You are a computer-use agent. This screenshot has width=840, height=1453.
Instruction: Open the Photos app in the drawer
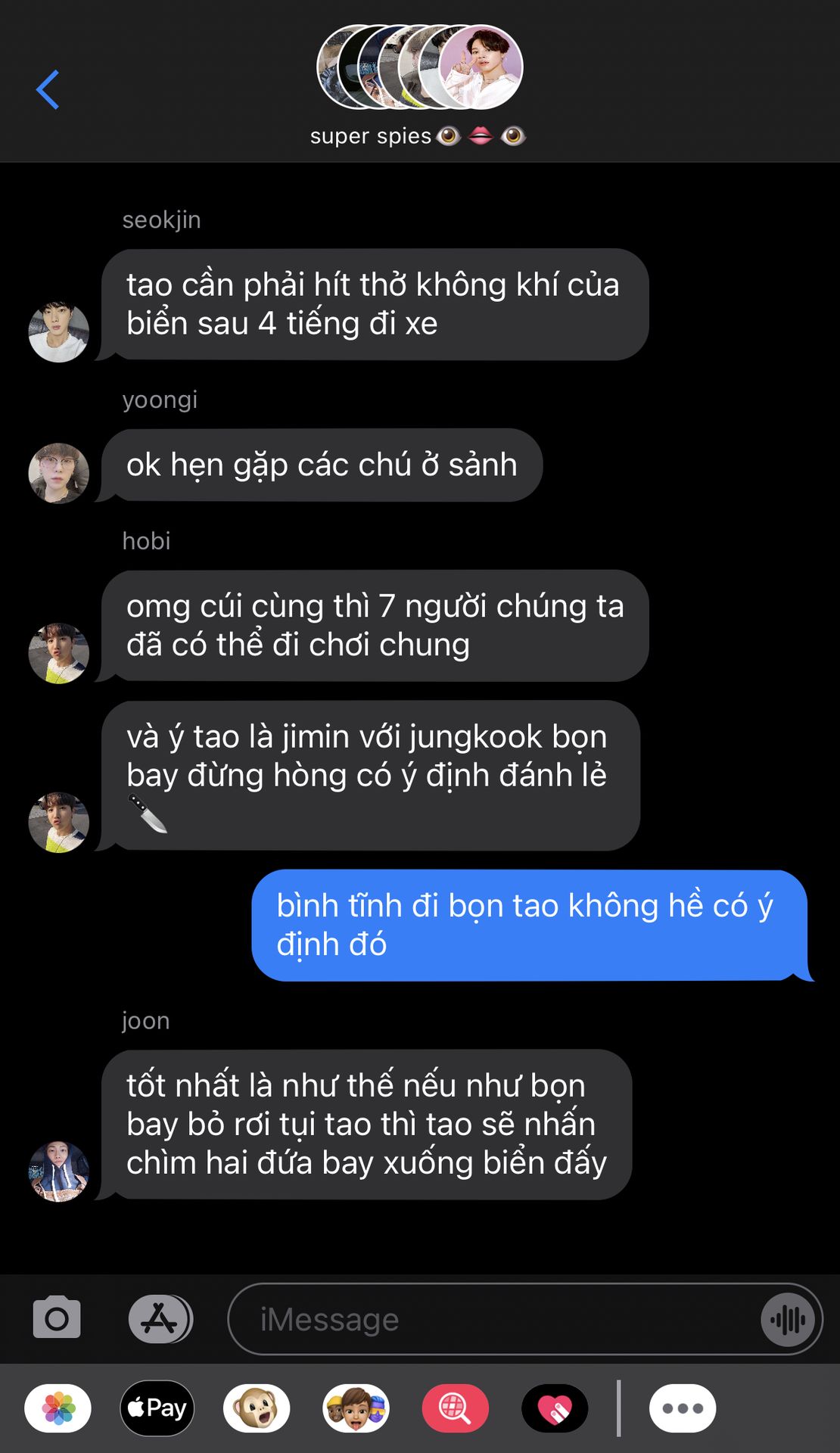coord(58,1408)
